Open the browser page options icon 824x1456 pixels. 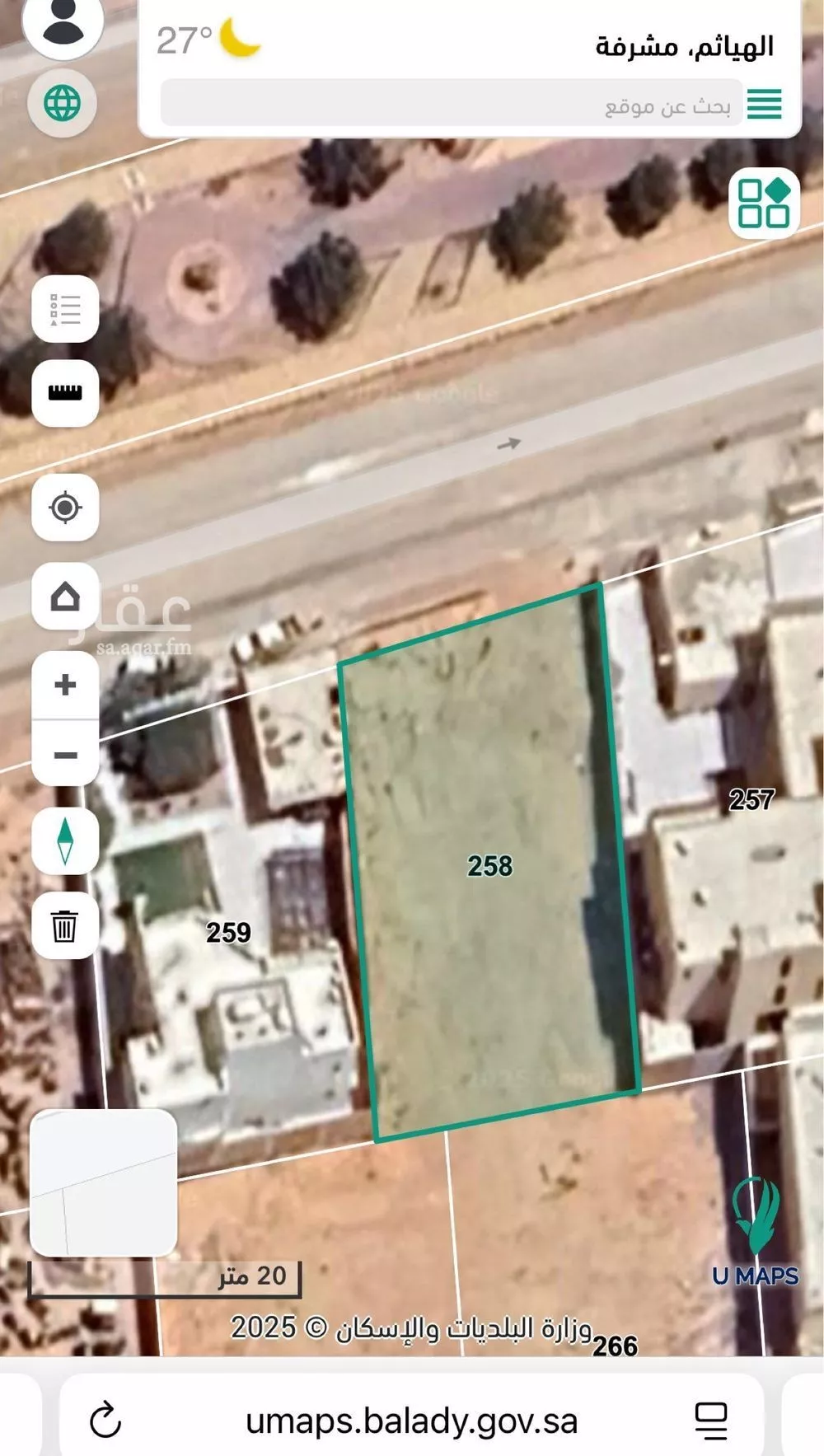pyautogui.click(x=710, y=1421)
